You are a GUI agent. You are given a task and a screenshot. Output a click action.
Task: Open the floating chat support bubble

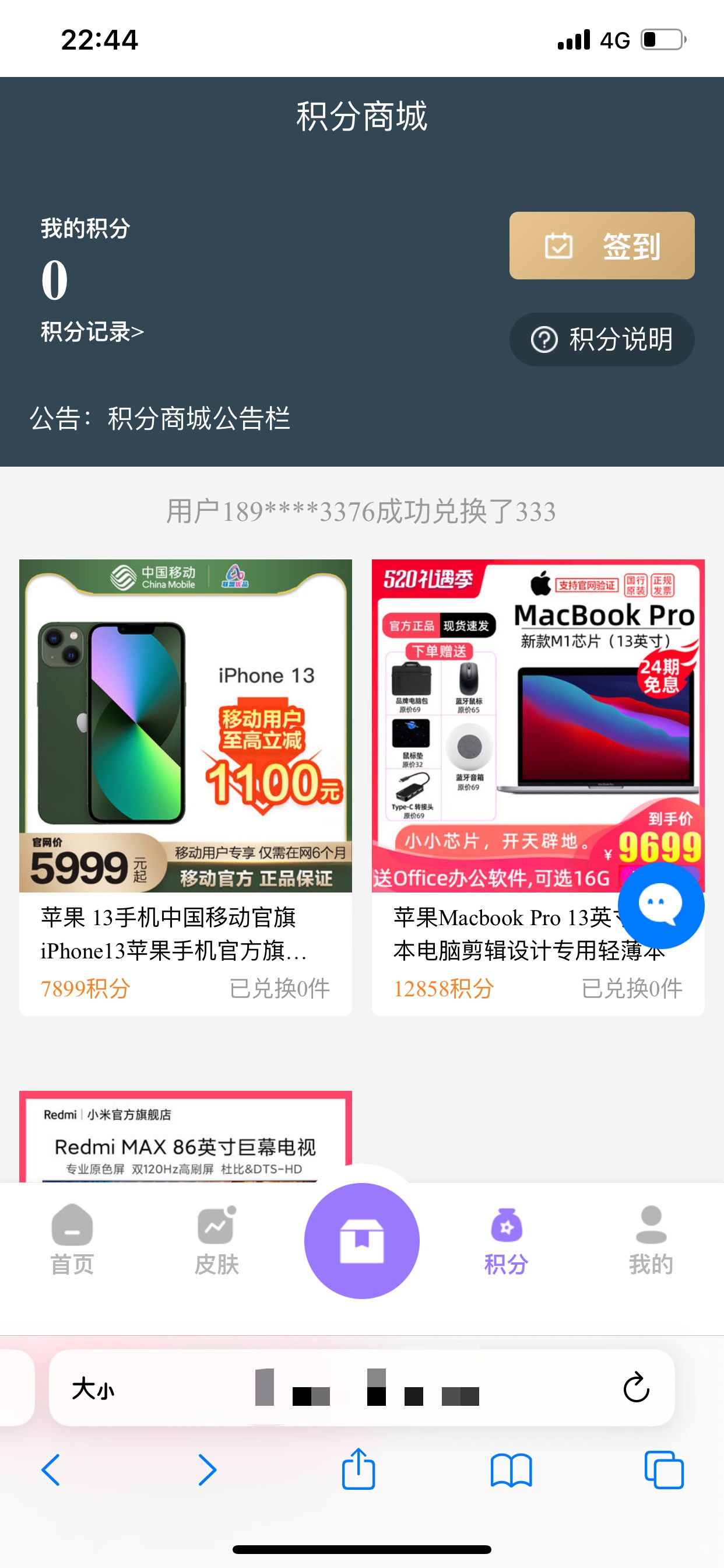(660, 905)
